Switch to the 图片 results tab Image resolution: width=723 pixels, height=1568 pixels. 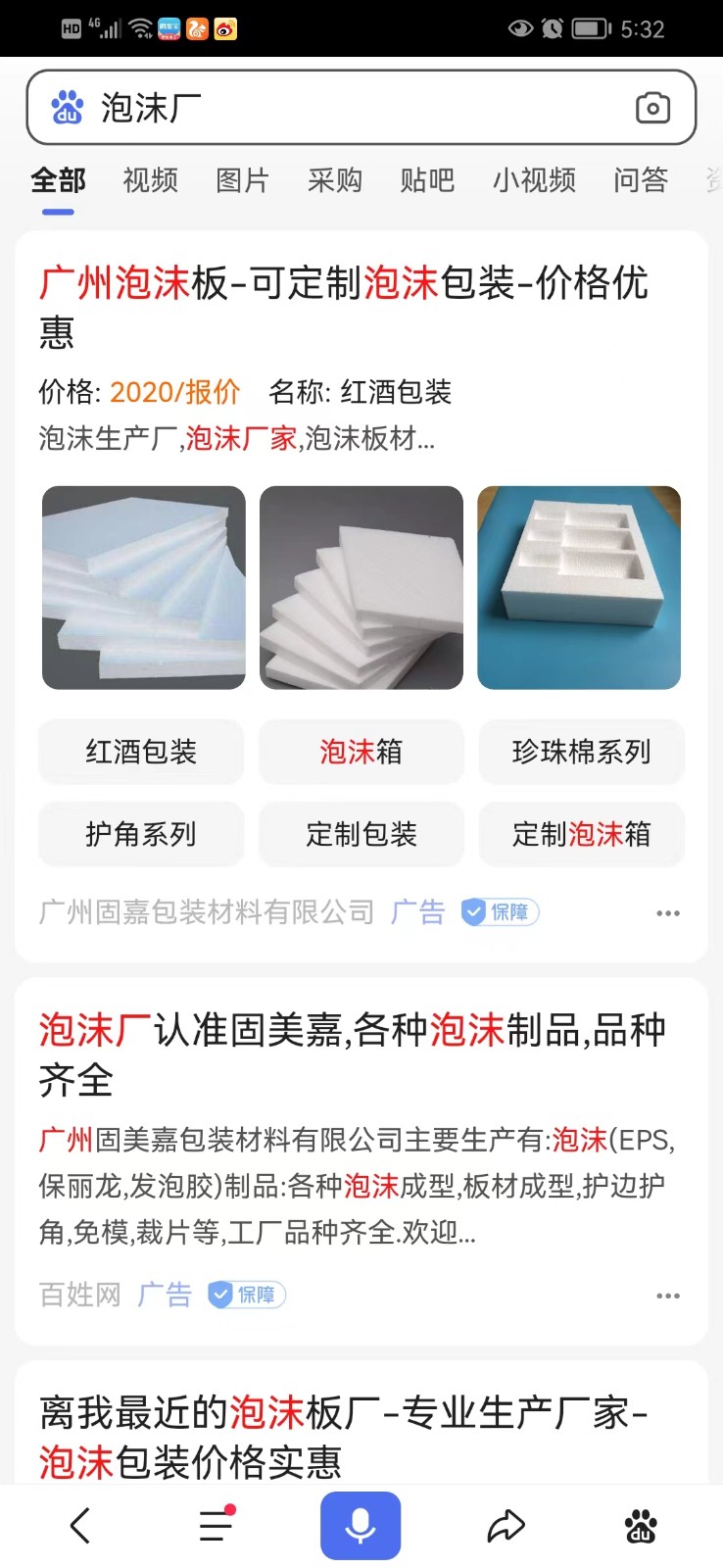242,180
